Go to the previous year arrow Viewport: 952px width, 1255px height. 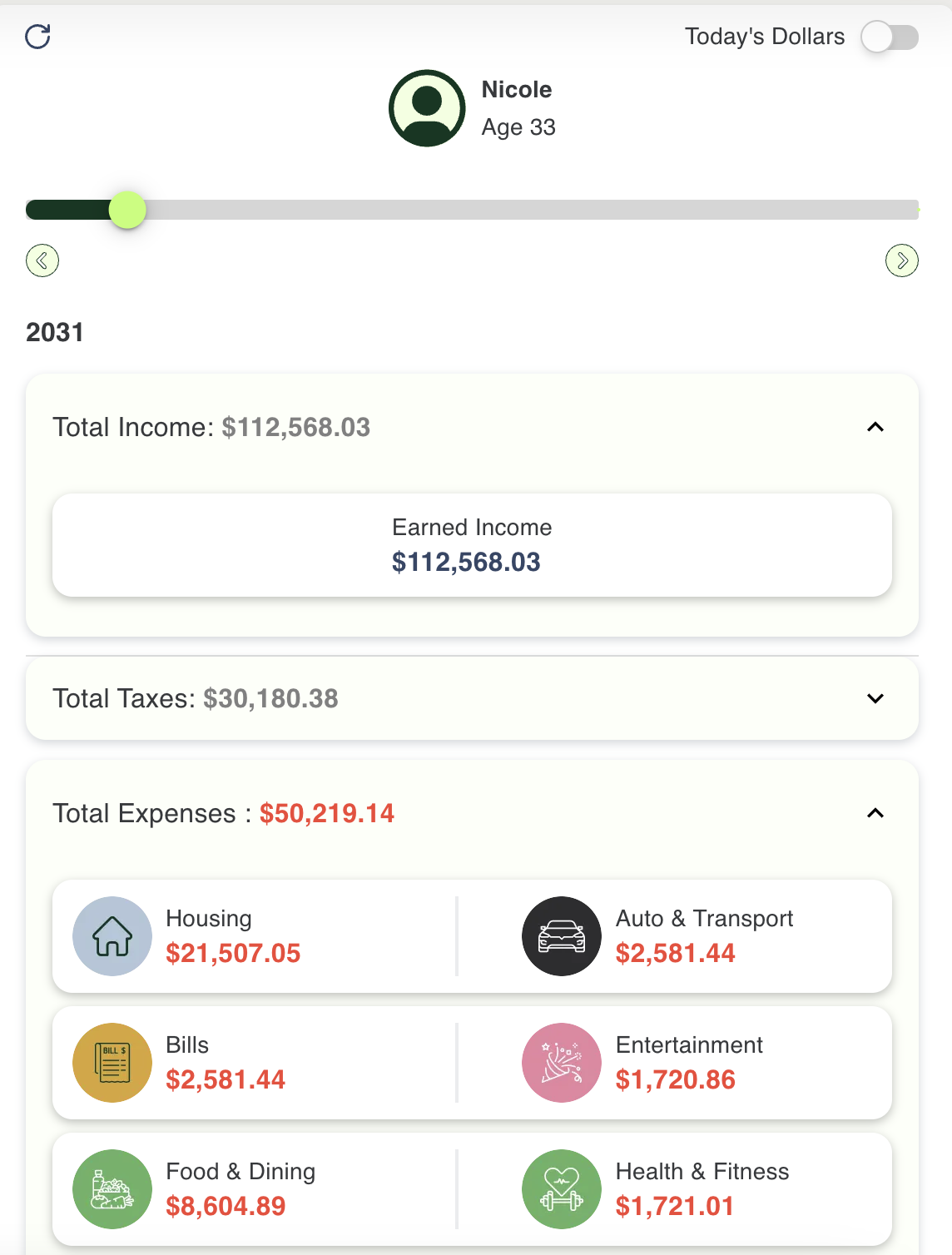click(42, 260)
